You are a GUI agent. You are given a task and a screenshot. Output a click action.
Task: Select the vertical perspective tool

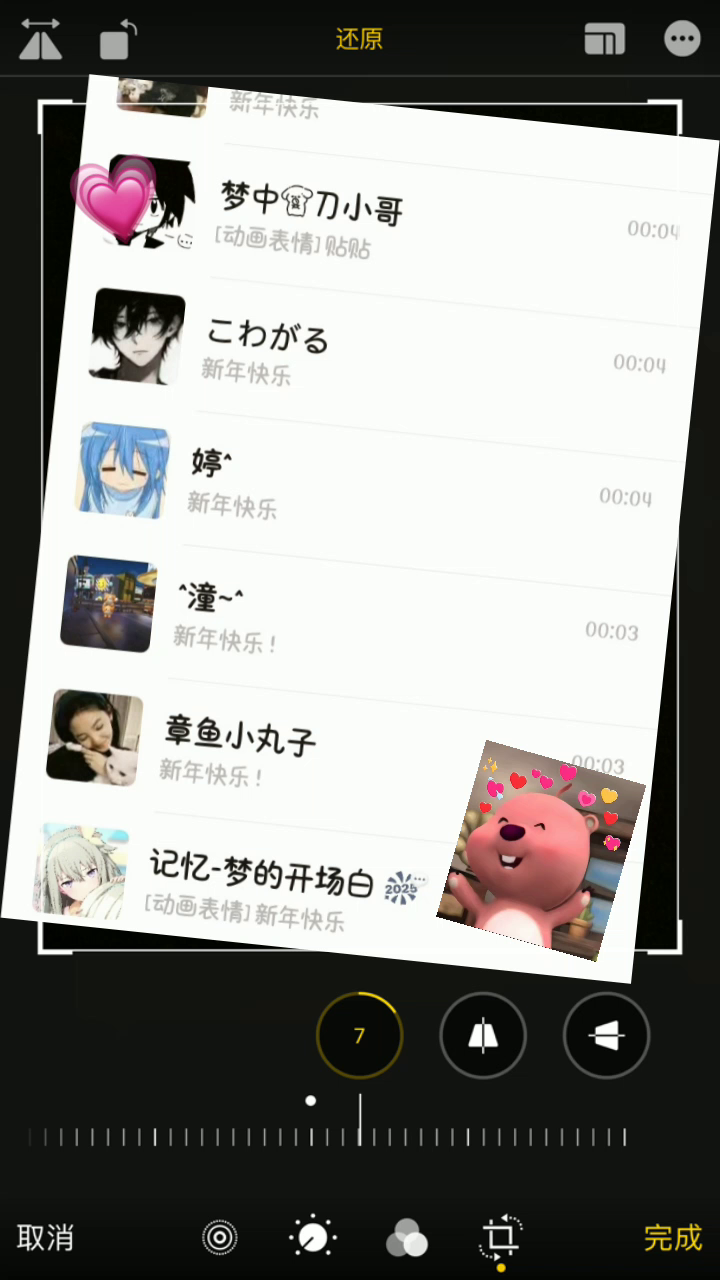[483, 1035]
